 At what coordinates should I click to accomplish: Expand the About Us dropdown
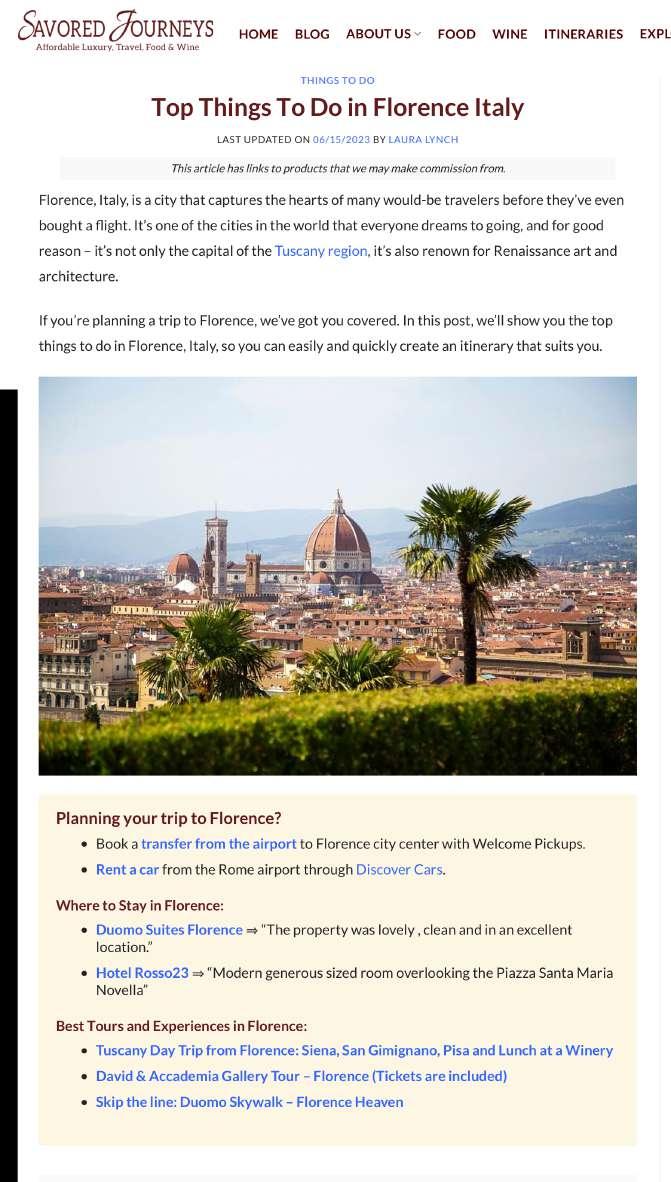tap(383, 34)
